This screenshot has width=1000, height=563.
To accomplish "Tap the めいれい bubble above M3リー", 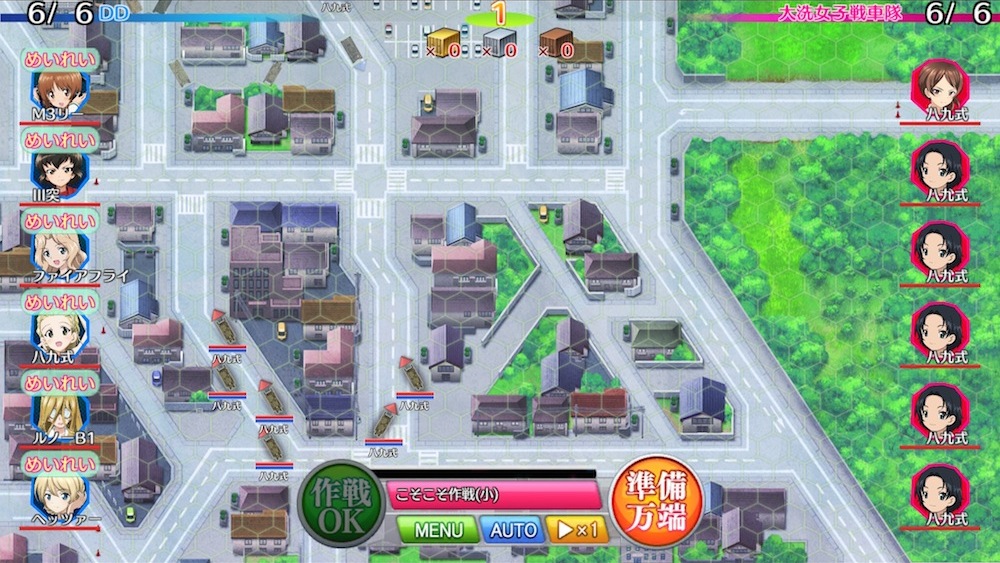I will point(61,59).
